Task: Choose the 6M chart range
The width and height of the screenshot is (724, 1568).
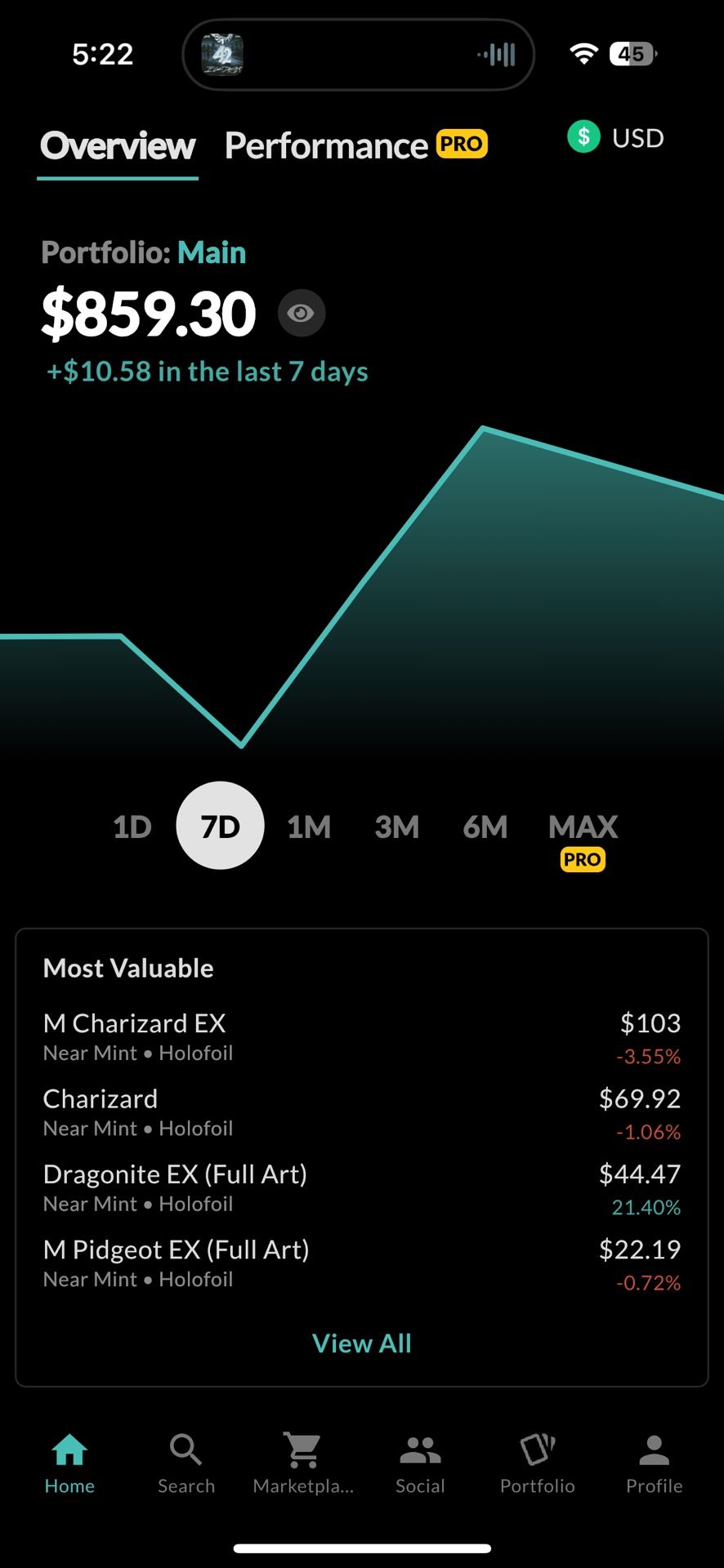Action: (485, 826)
